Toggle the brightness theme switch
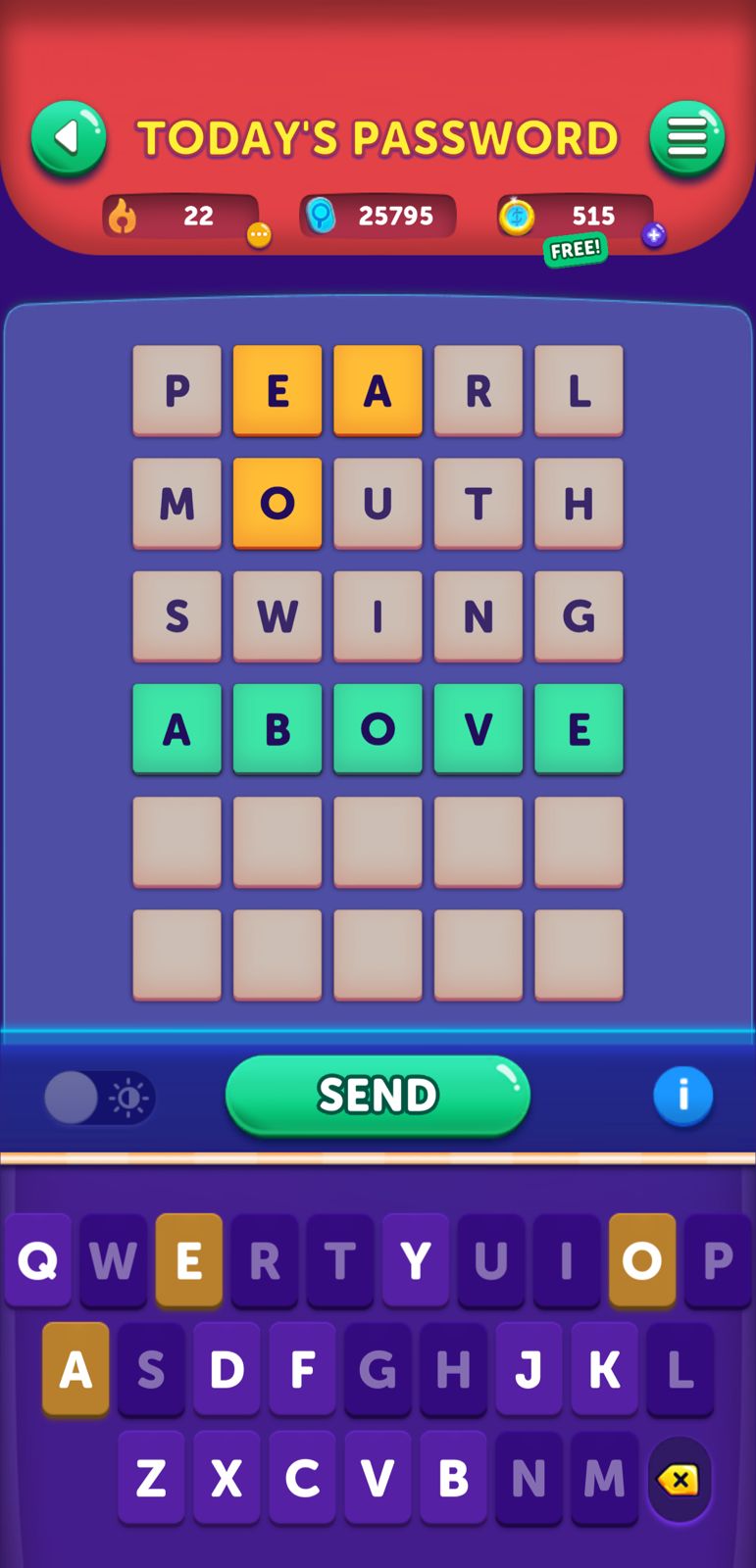 (99, 1098)
